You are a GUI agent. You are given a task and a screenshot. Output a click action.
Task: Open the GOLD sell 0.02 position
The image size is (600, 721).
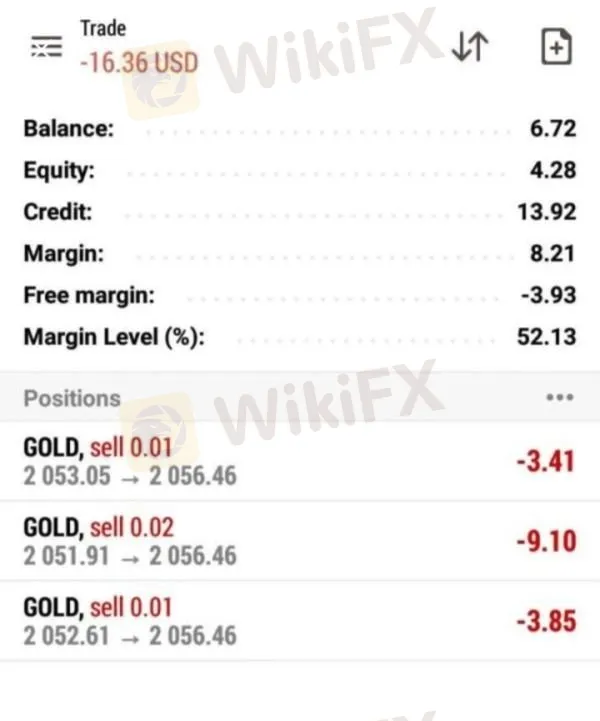[x=300, y=541]
